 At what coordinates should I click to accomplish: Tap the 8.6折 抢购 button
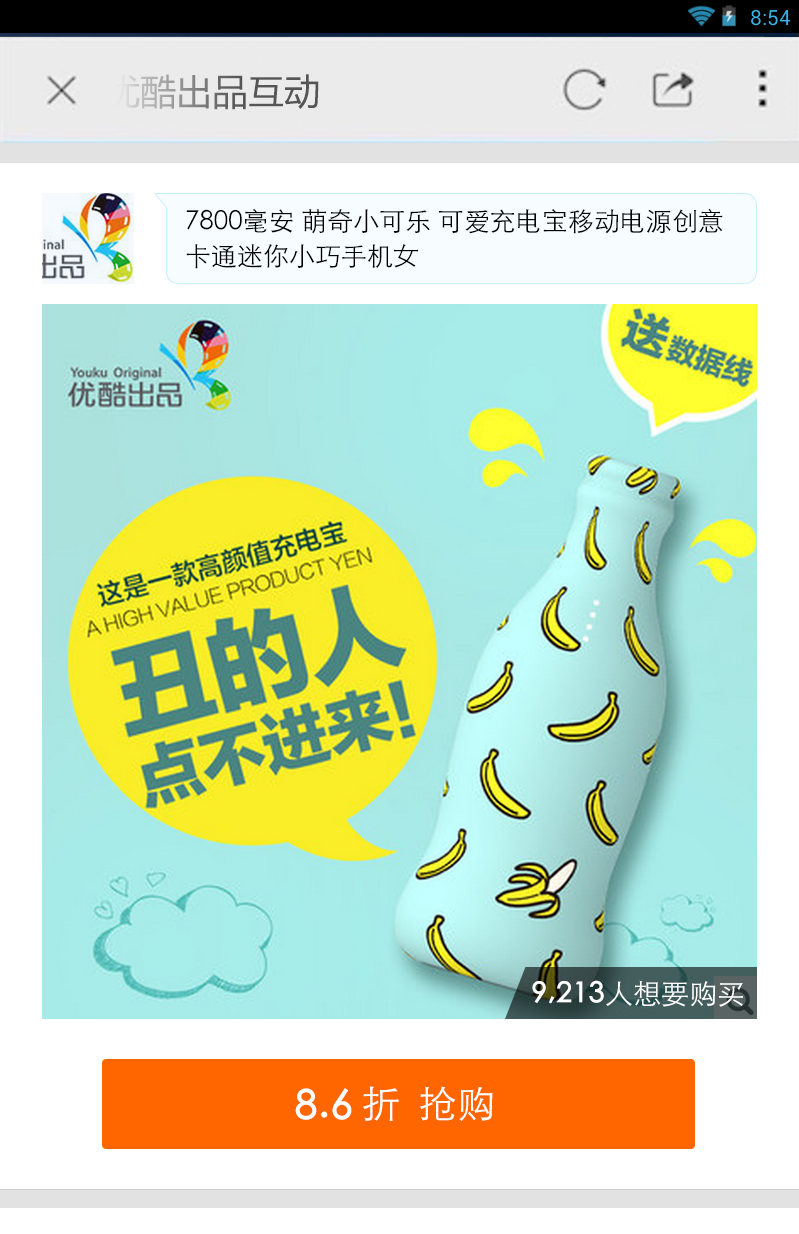point(398,1104)
